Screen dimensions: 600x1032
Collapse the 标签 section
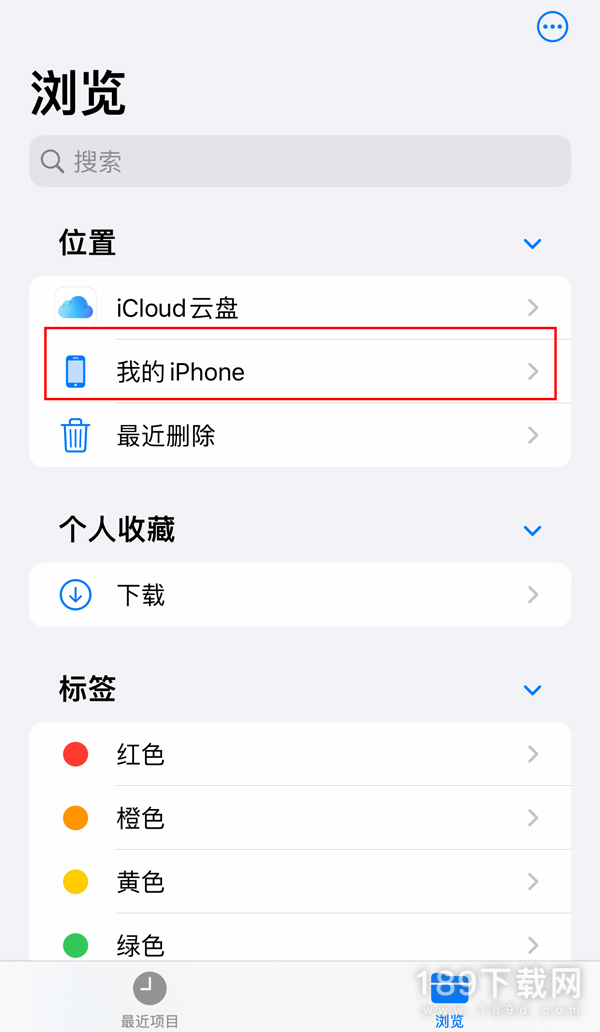tap(532, 690)
